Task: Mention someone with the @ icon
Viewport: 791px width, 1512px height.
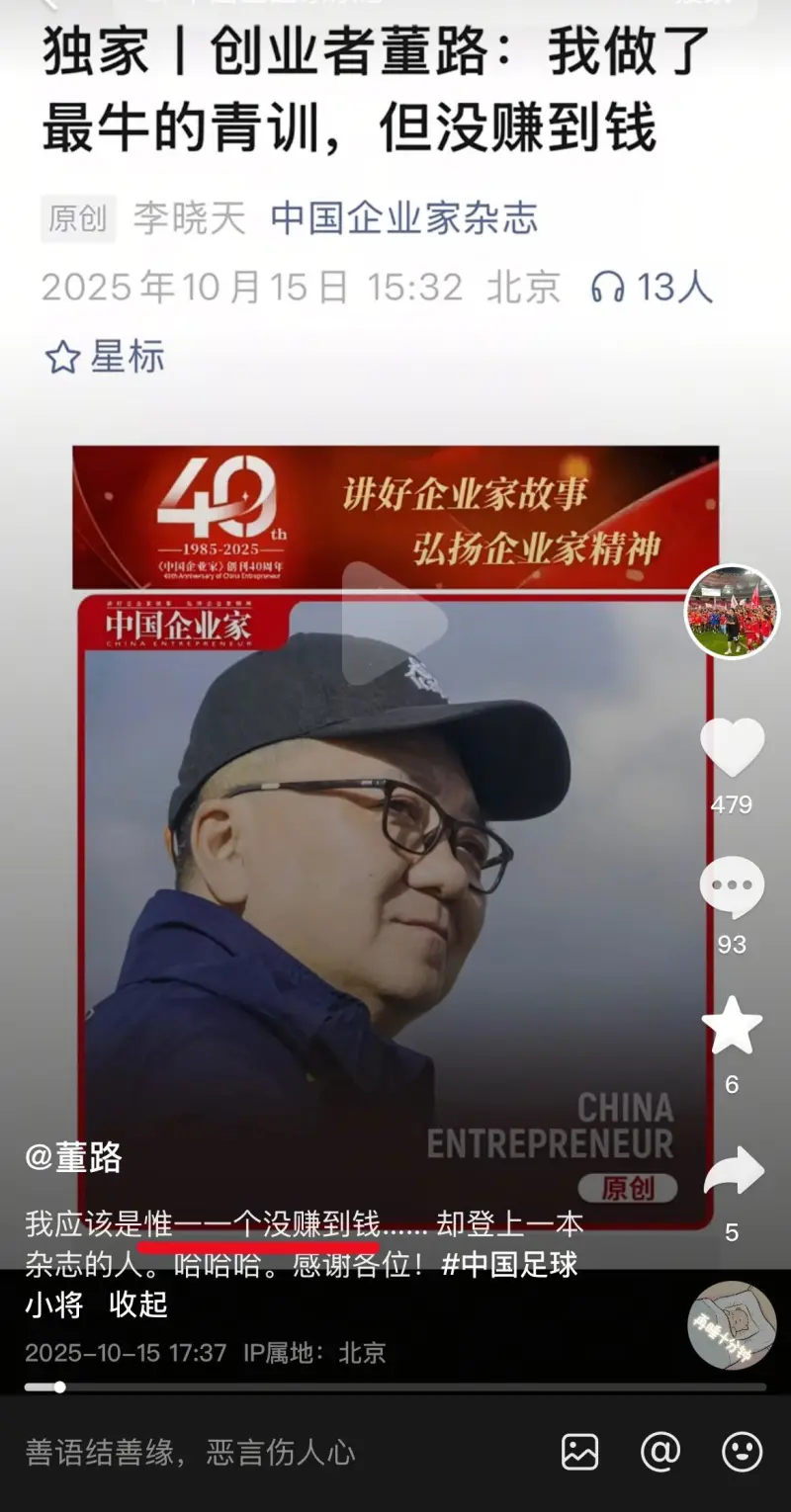Action: pos(660,1452)
